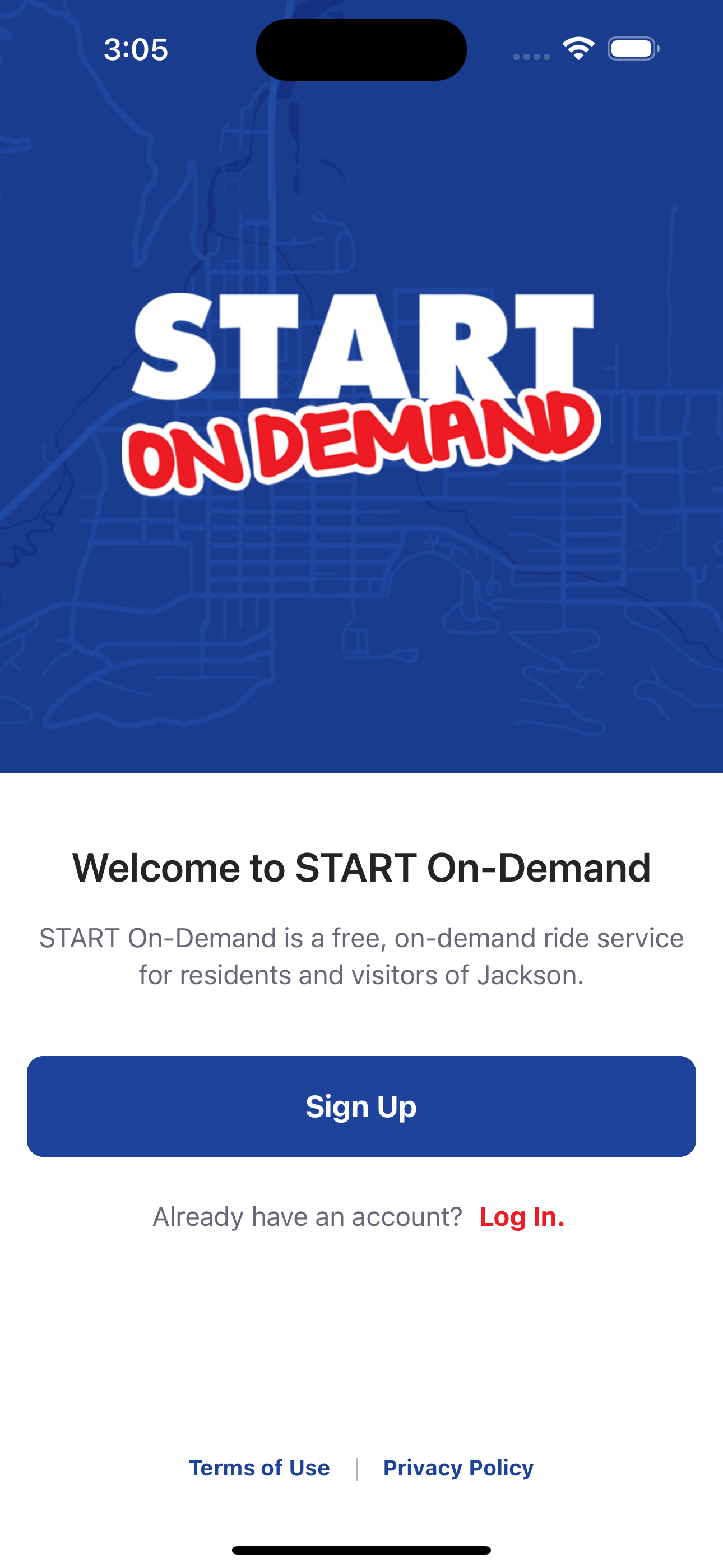The image size is (723, 1568).
Task: Tap the clock showing 3:05
Action: coord(135,49)
